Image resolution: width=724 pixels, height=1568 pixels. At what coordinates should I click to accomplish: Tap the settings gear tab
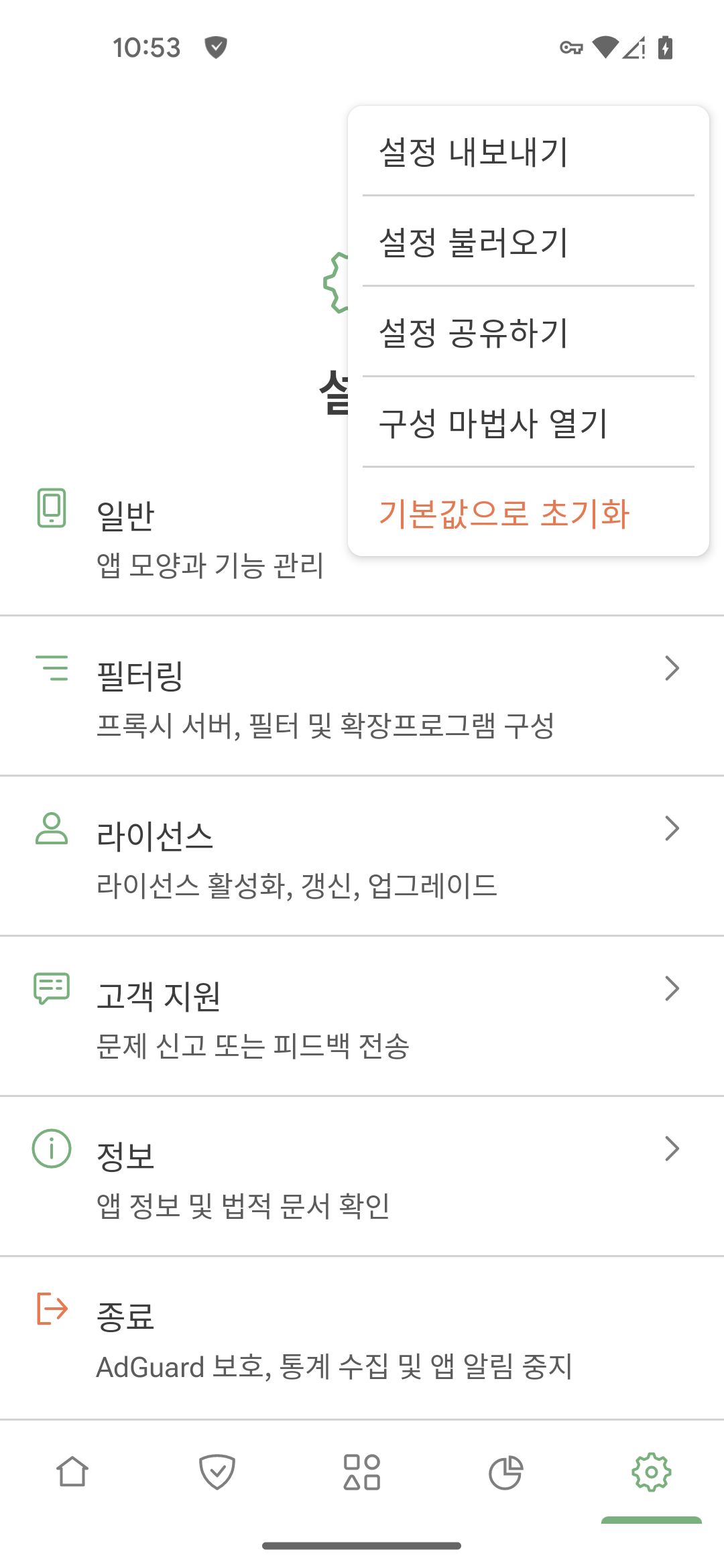(651, 1472)
